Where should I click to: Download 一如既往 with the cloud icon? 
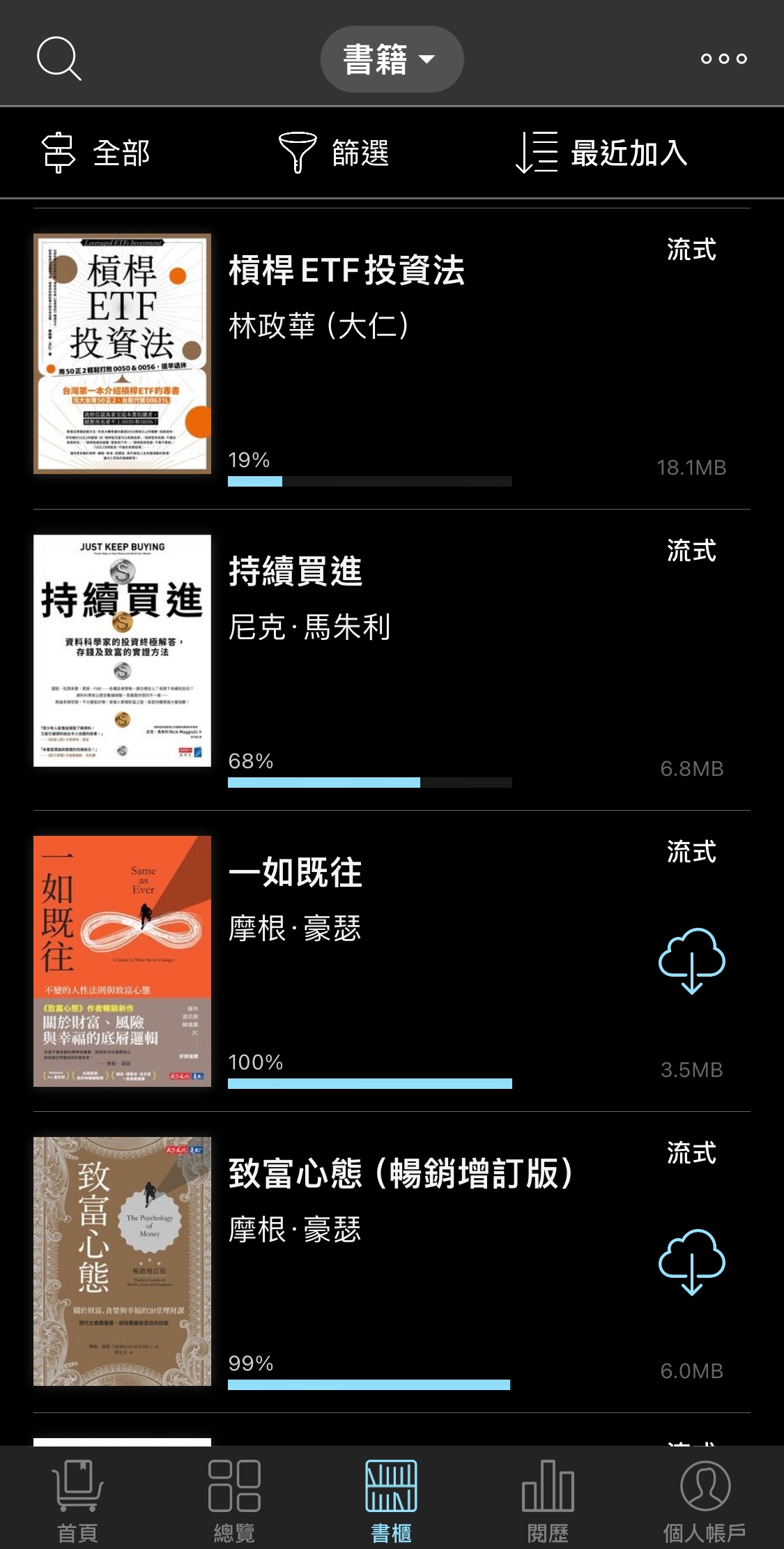pyautogui.click(x=691, y=960)
